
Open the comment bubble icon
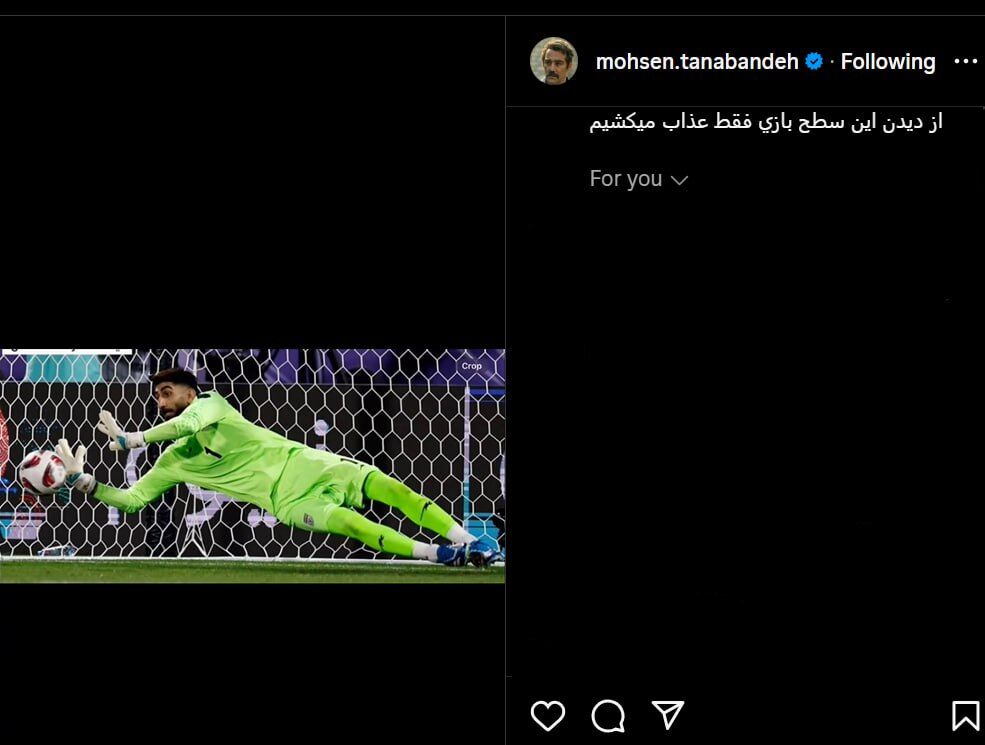point(608,715)
